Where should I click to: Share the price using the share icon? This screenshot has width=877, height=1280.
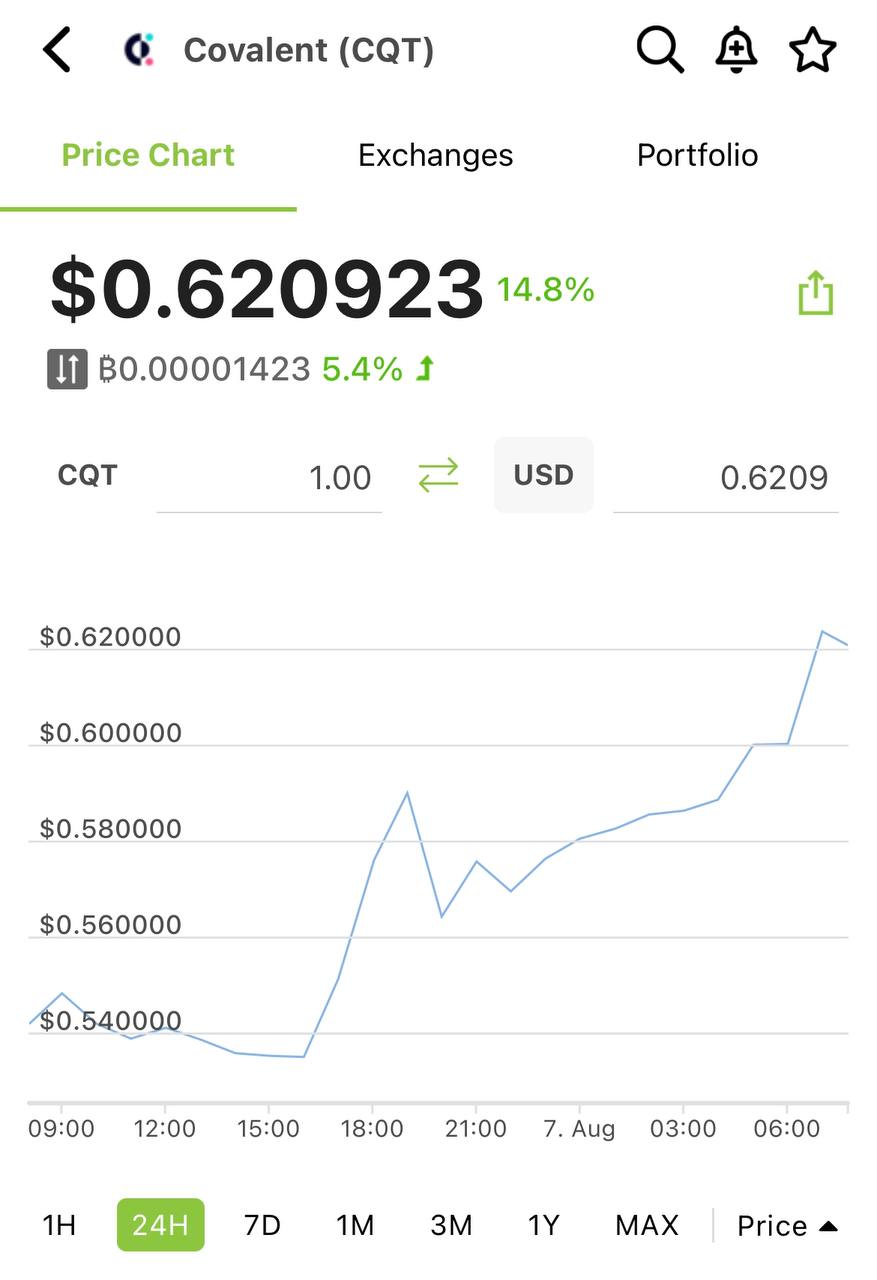[x=816, y=293]
